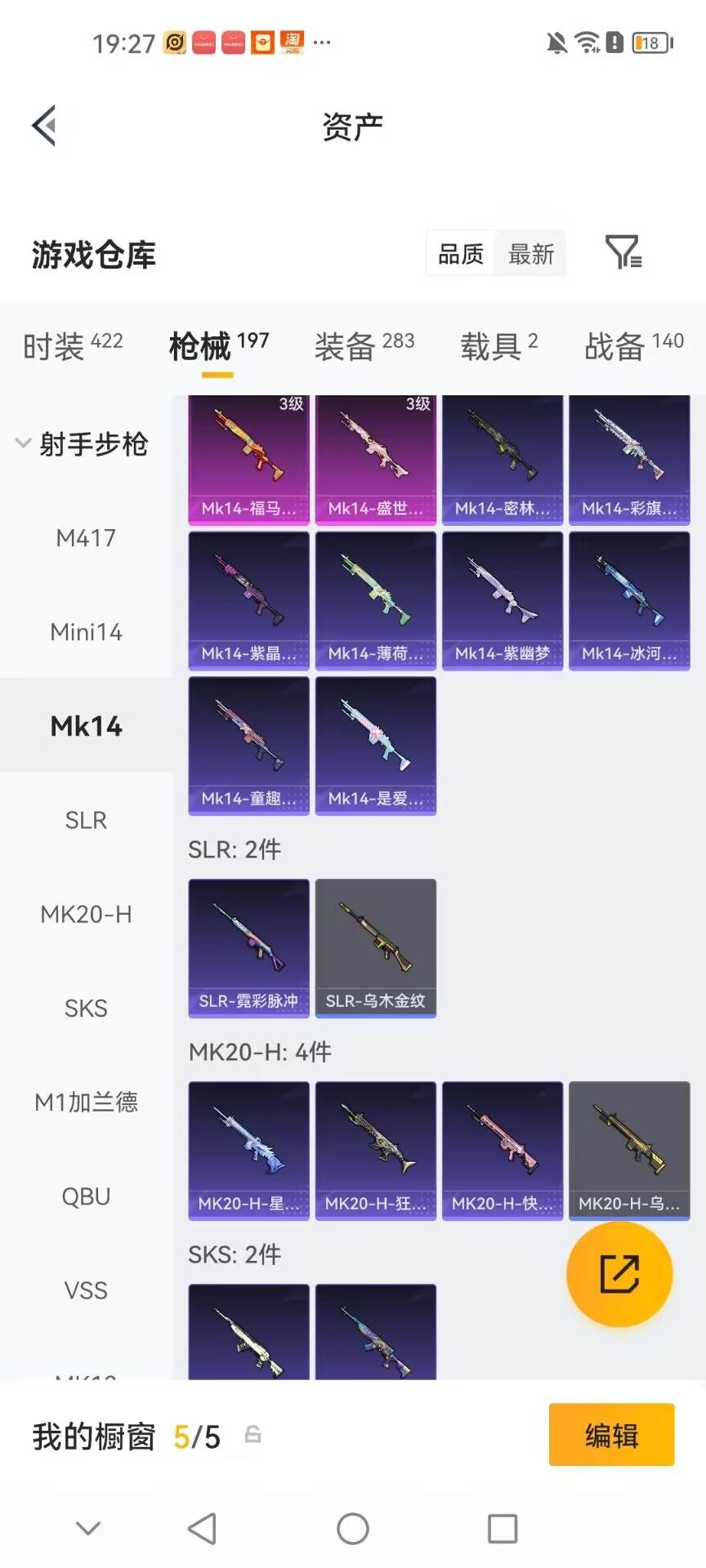Image resolution: width=706 pixels, height=1568 pixels.
Task: Switch to the 时装 tab
Action: click(x=73, y=346)
